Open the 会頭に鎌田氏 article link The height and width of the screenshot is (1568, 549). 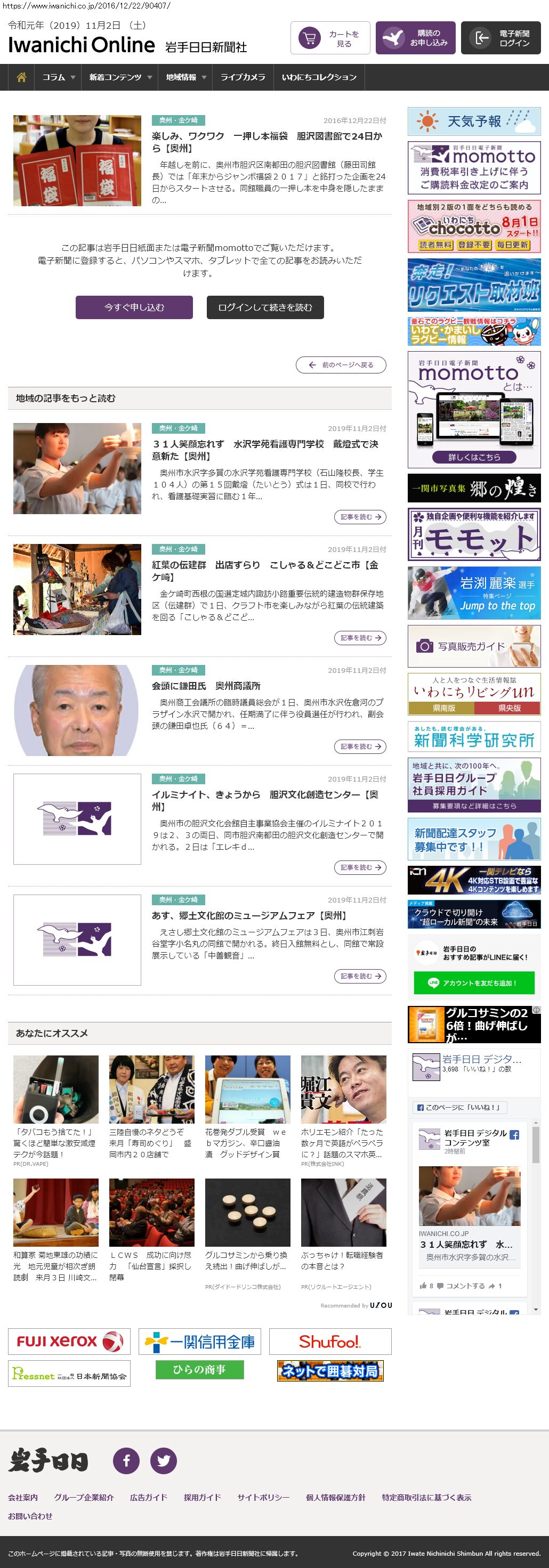(x=206, y=685)
